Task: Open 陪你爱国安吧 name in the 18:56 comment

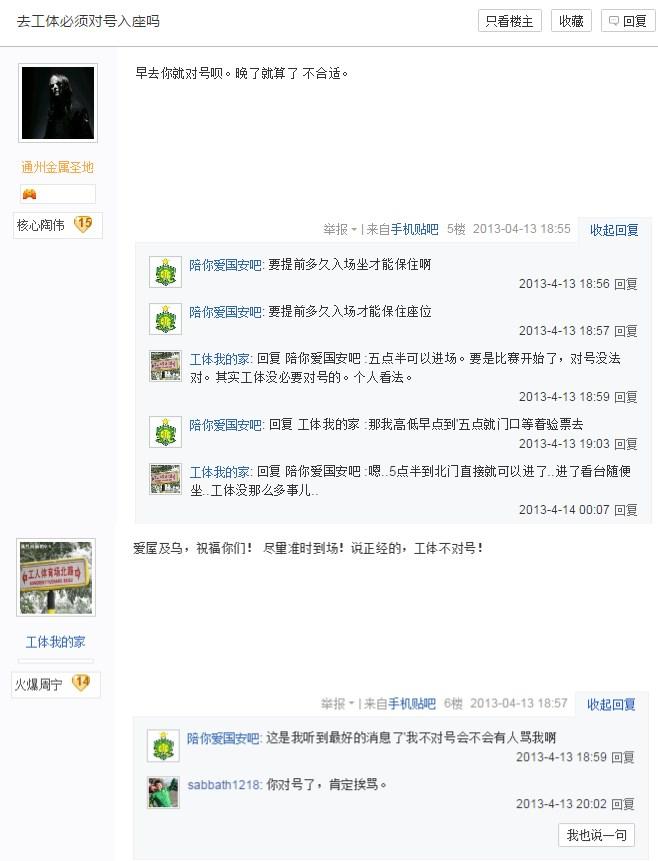Action: (x=226, y=265)
